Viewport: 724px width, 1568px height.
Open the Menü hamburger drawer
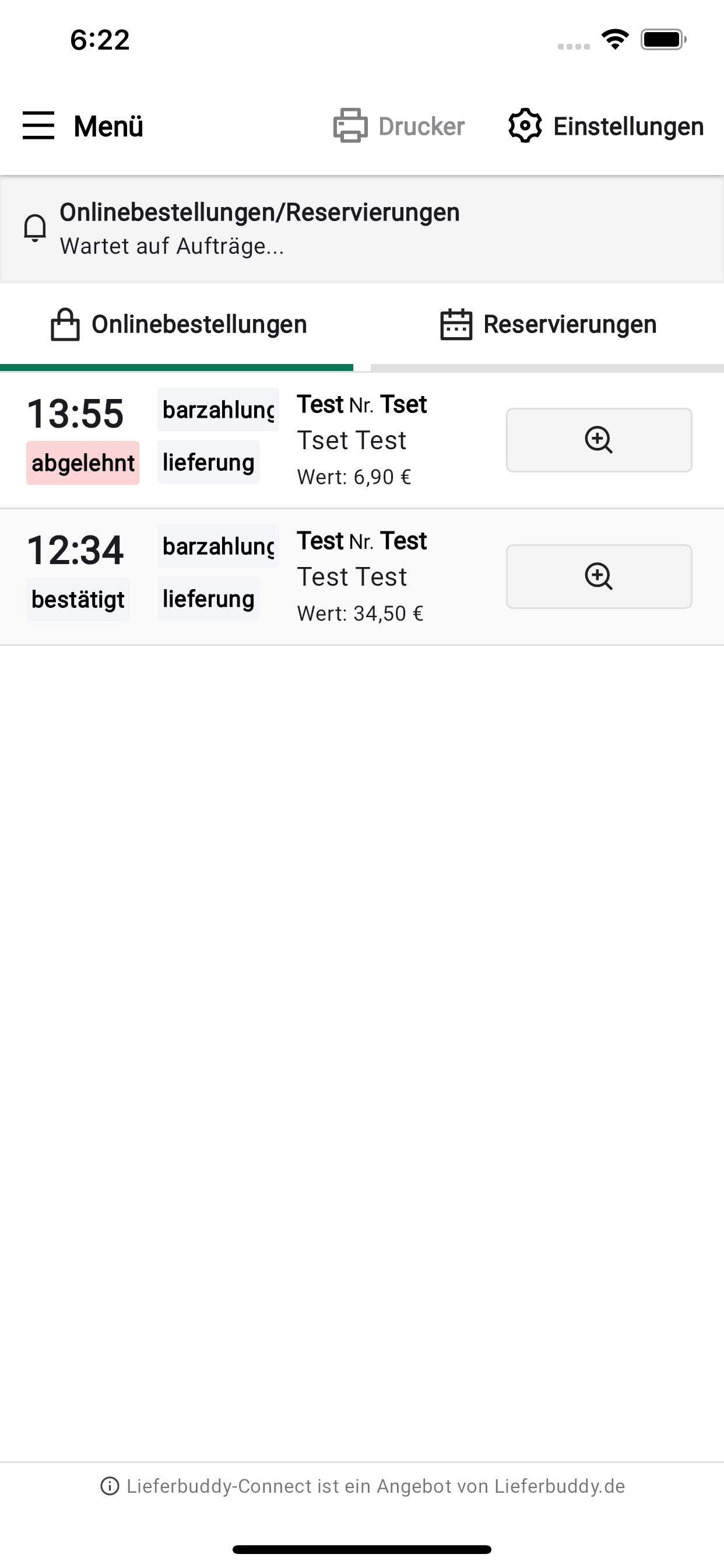point(82,126)
